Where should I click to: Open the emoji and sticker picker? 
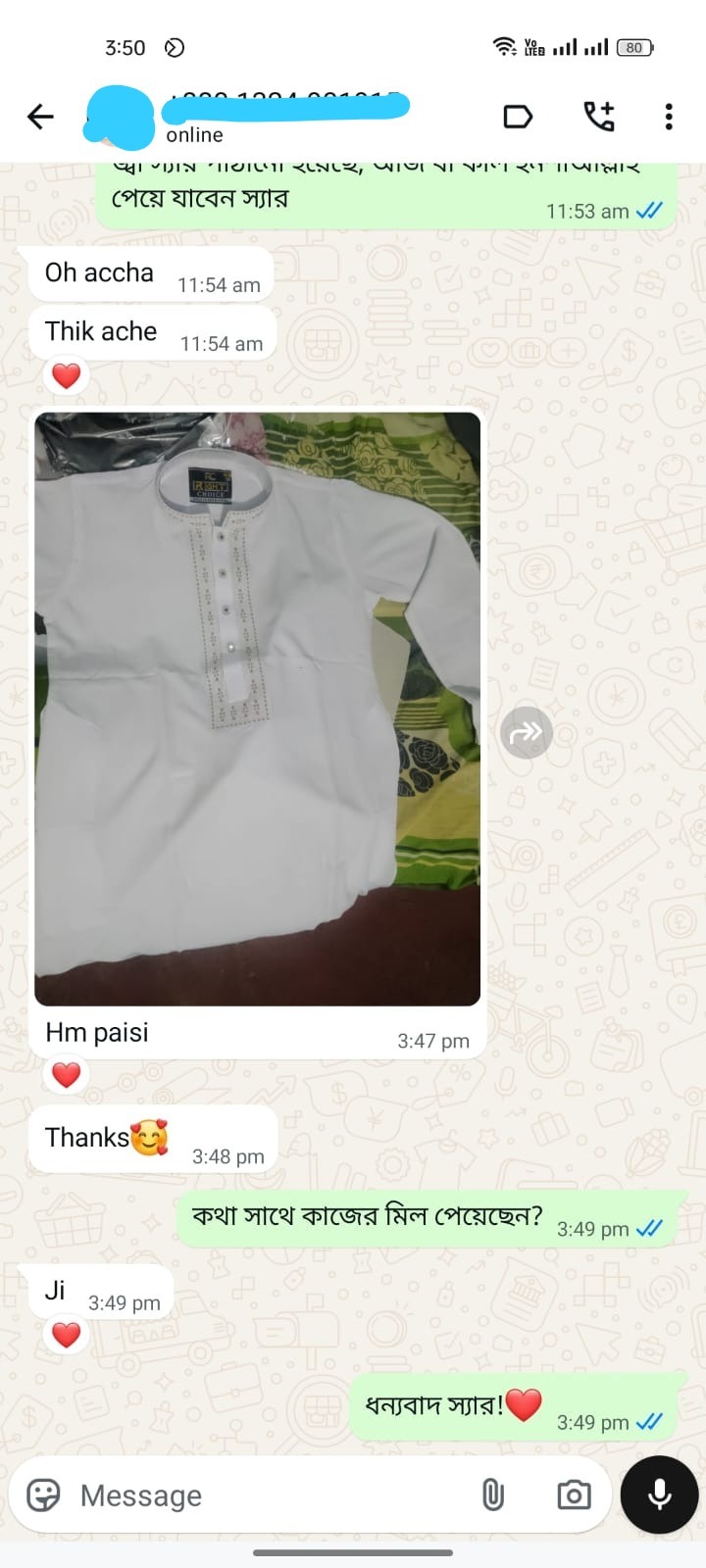coord(44,1495)
